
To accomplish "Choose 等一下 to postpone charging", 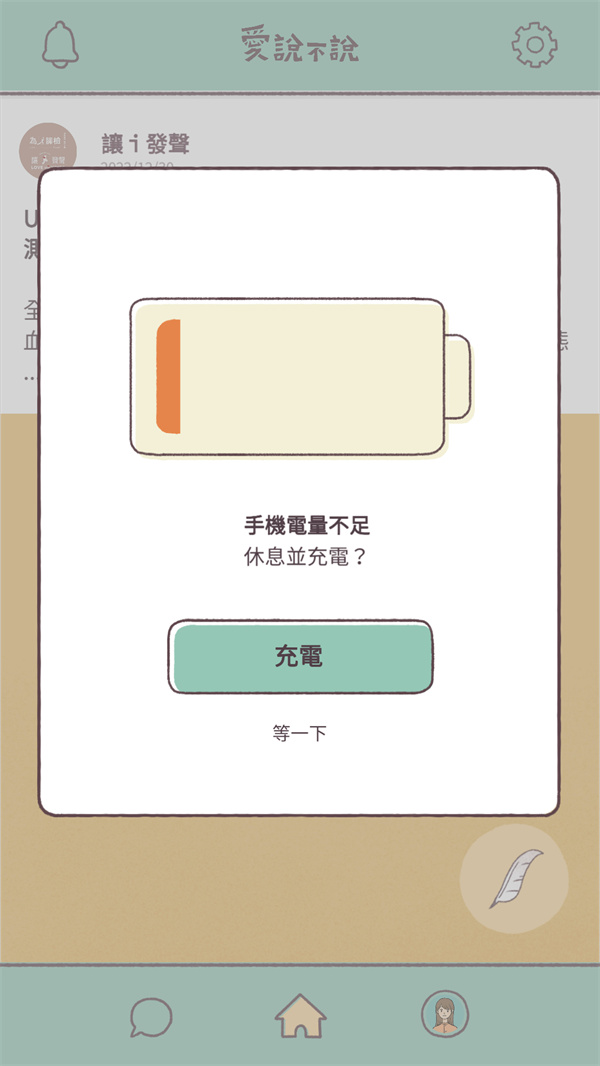I will click(299, 734).
